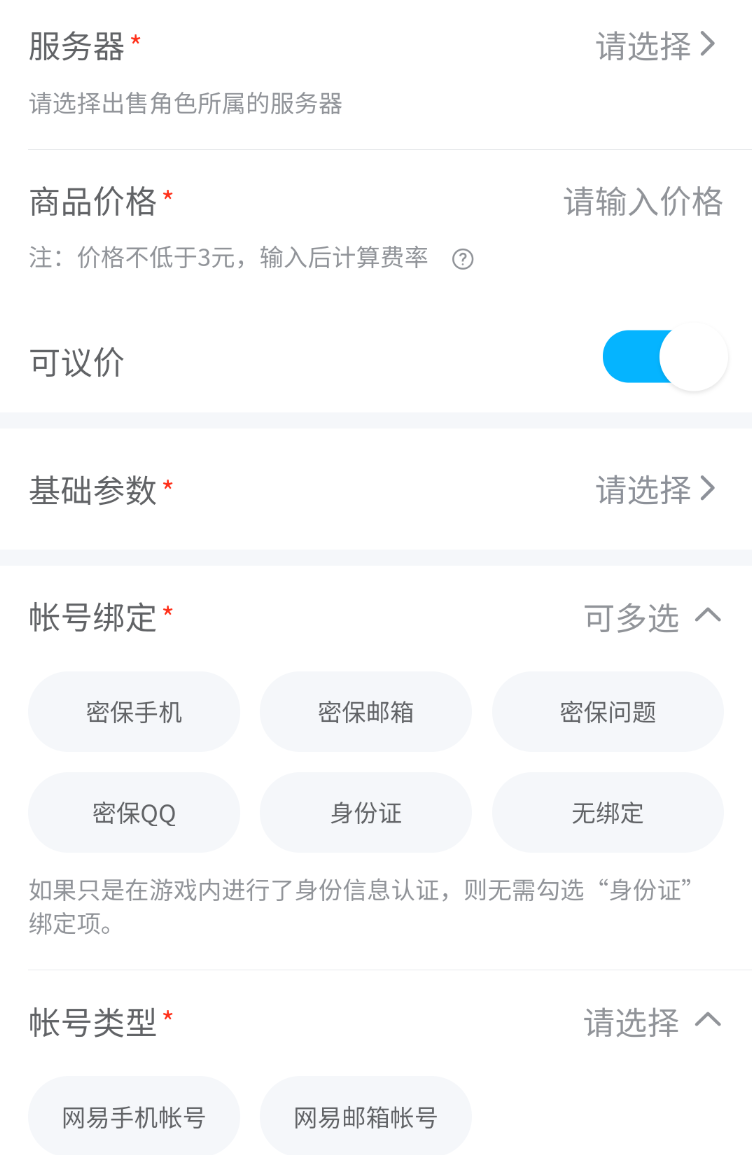
Task: Select 网易手机帐号 as account type
Action: tap(134, 1117)
